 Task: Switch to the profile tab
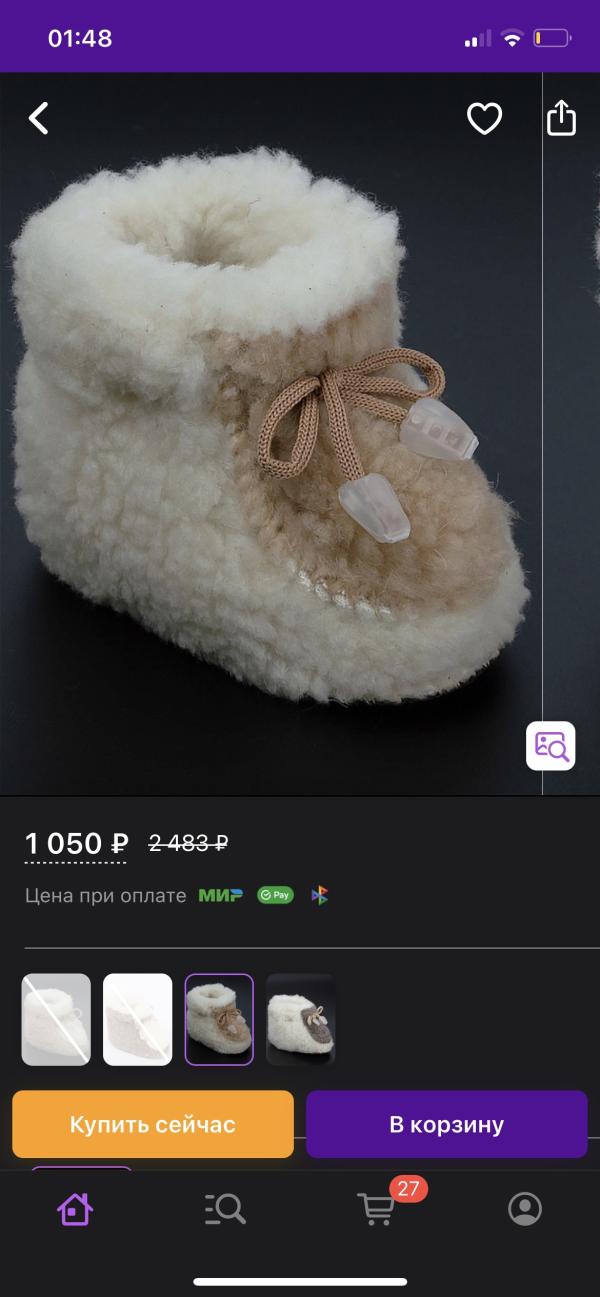[x=525, y=1209]
